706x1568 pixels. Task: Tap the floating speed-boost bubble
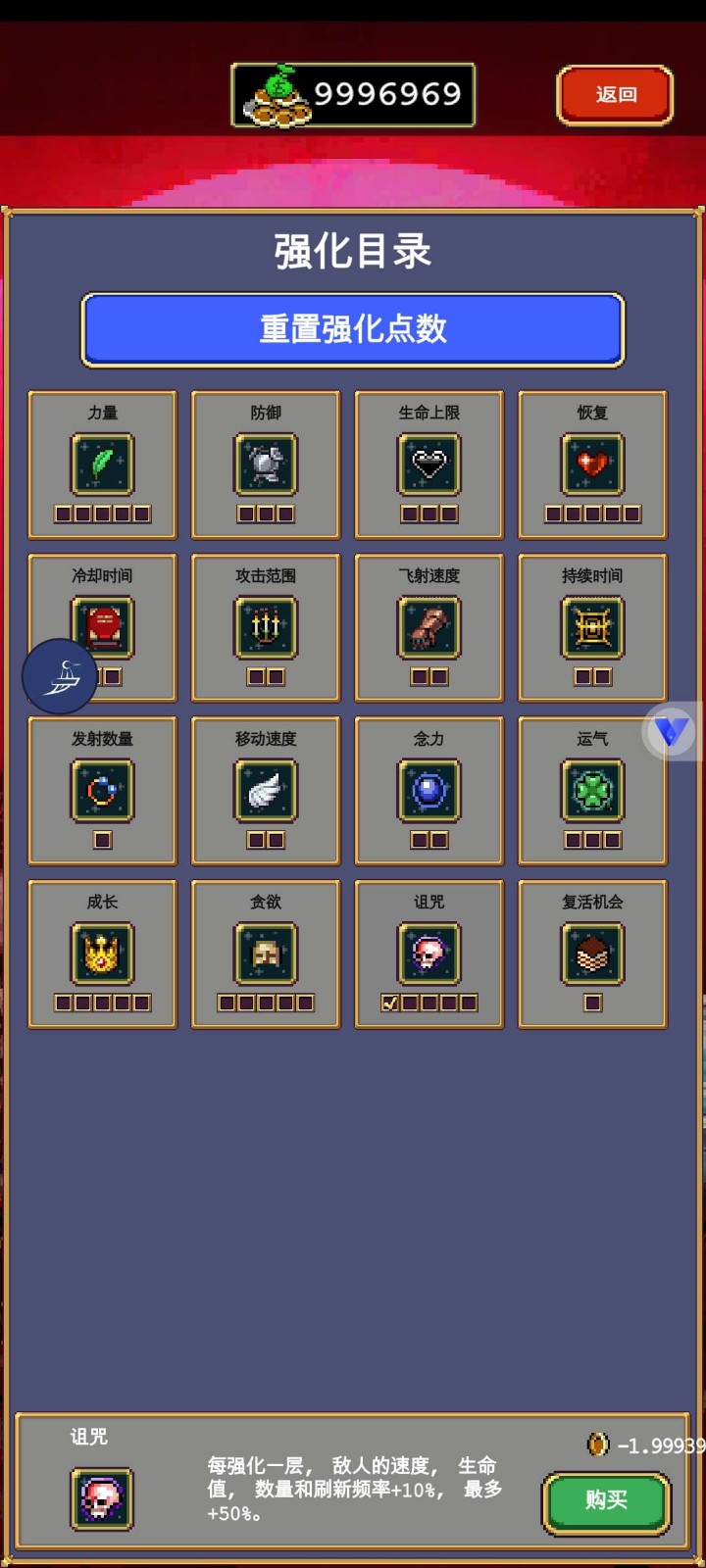point(60,676)
